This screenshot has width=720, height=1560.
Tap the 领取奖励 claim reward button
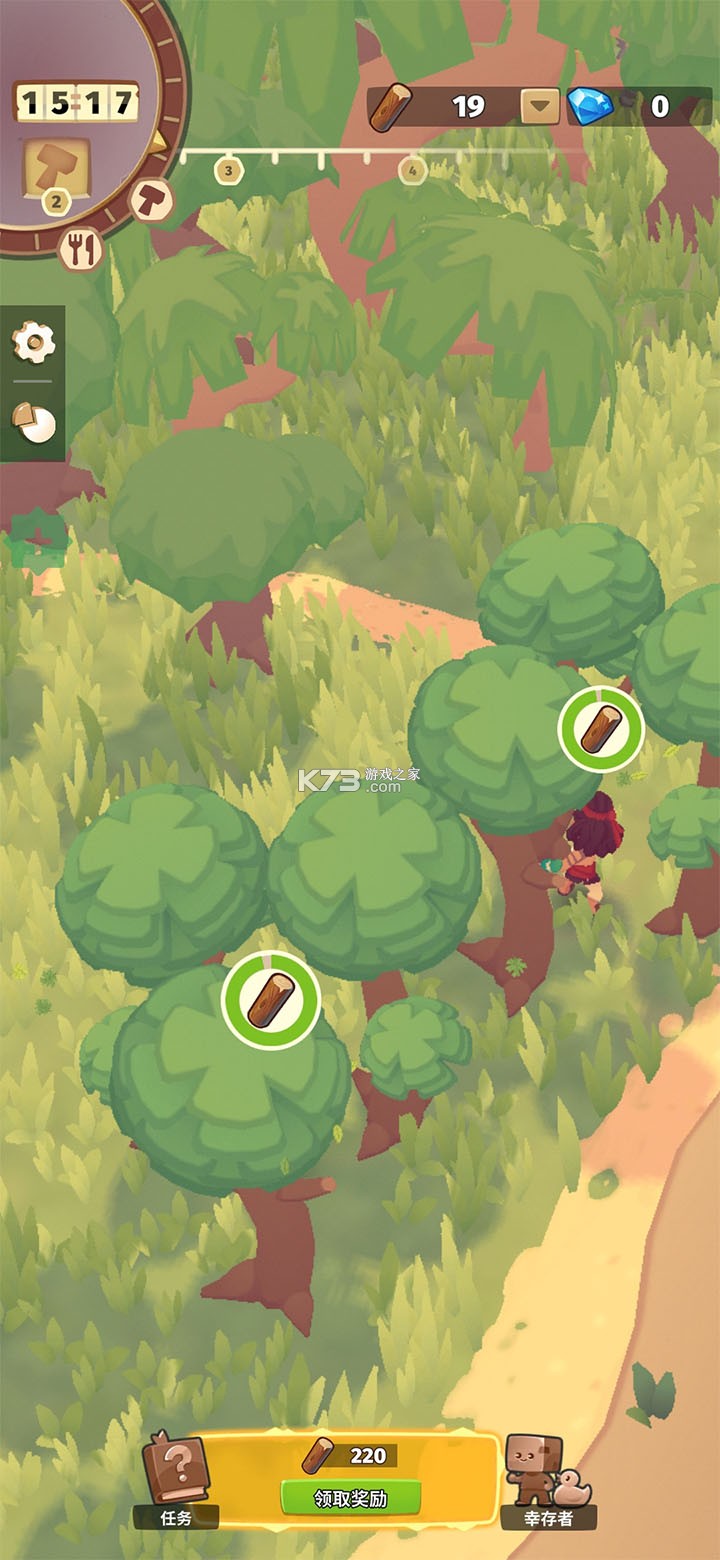(x=350, y=1497)
